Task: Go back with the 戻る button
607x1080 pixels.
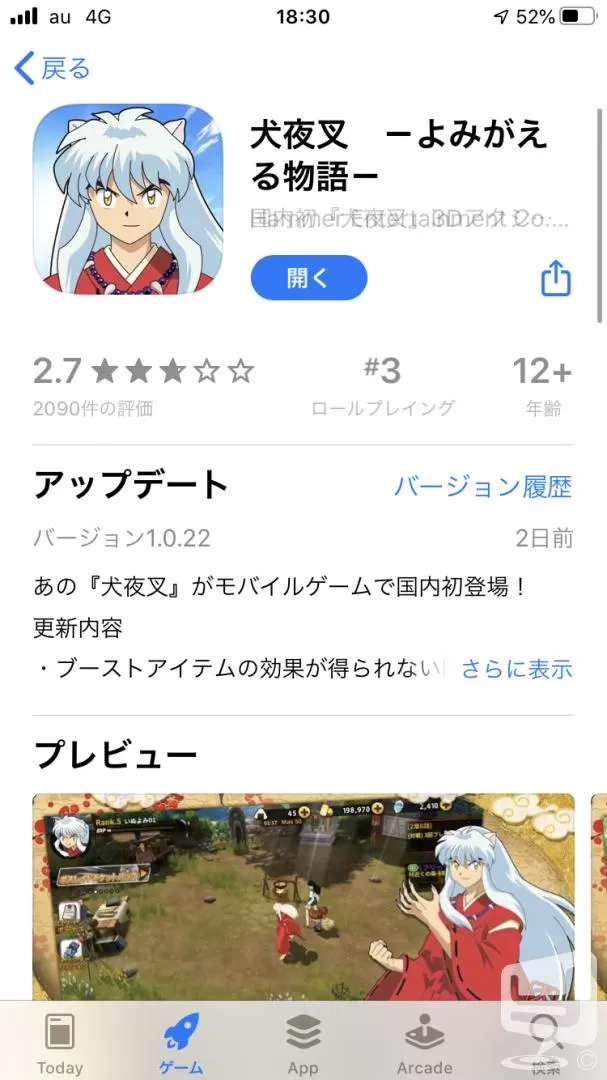Action: (52, 68)
